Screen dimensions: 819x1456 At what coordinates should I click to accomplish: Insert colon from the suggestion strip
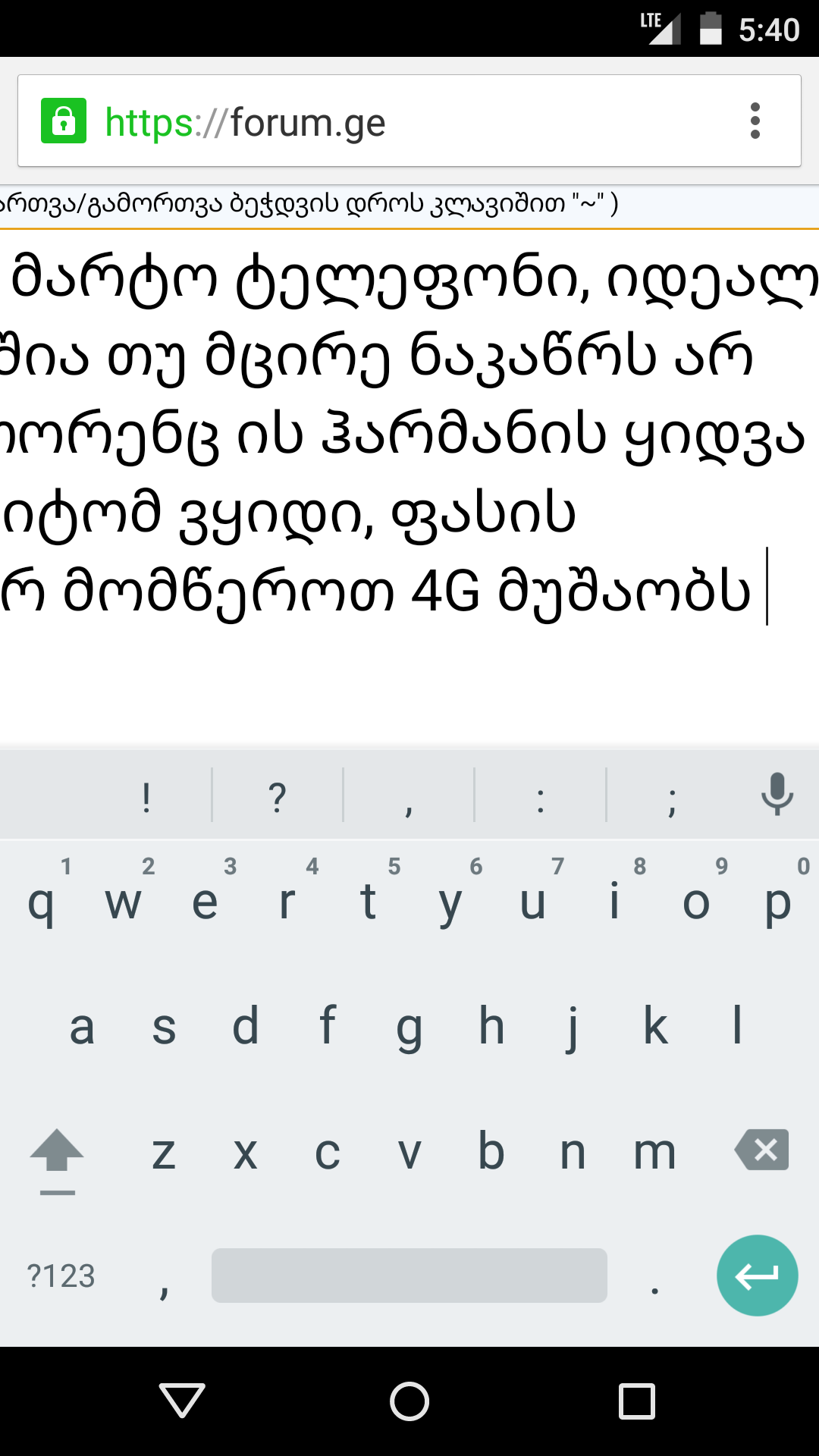(540, 796)
